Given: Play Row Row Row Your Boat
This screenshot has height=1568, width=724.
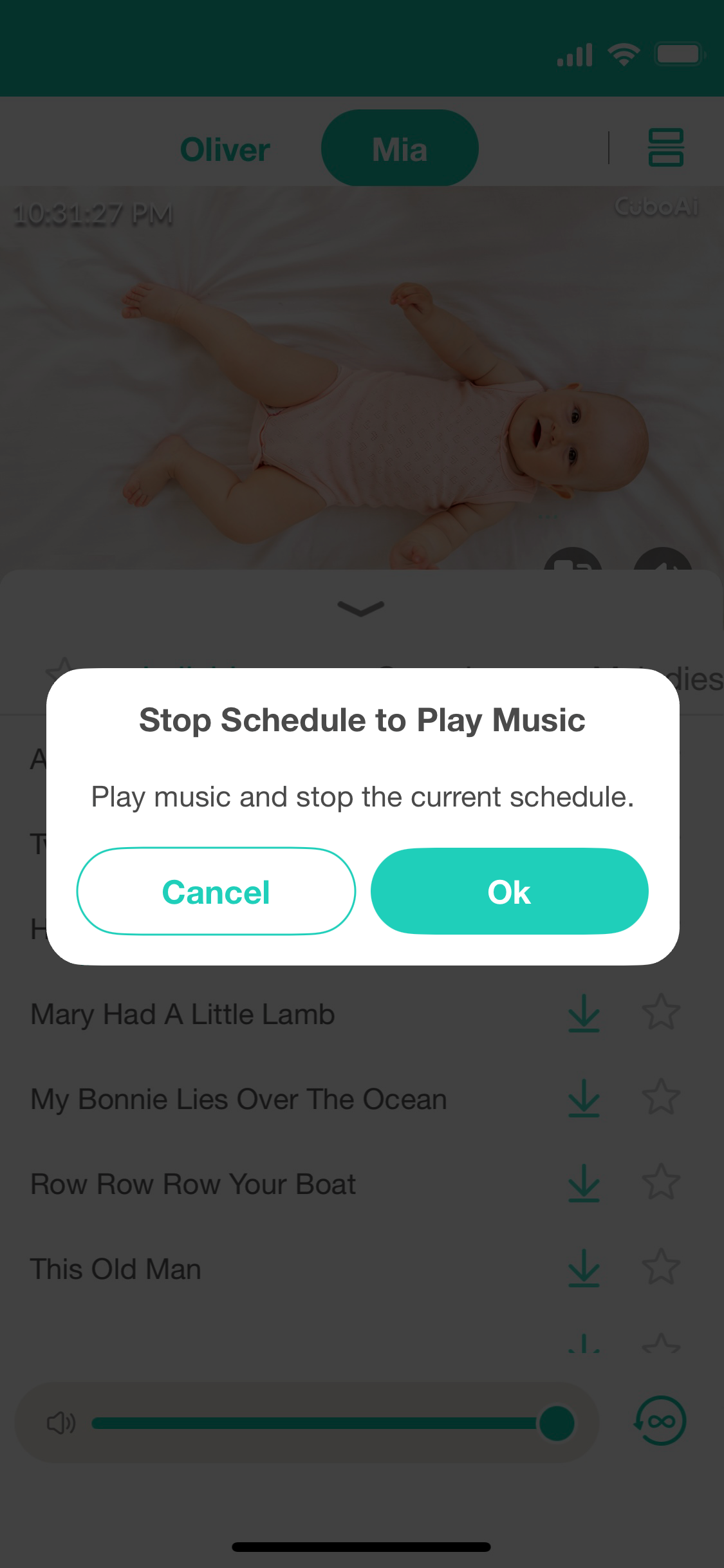Looking at the screenshot, I should coord(193,1184).
